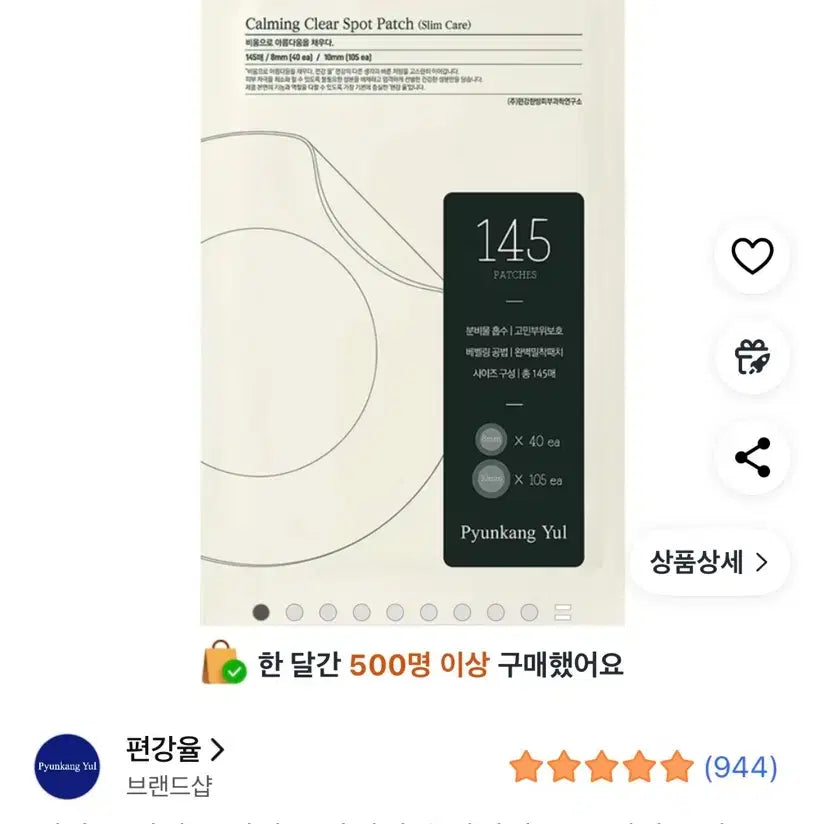Image resolution: width=824 pixels, height=824 pixels.
Task: Open 상품상세 product details
Action: pyautogui.click(x=709, y=562)
